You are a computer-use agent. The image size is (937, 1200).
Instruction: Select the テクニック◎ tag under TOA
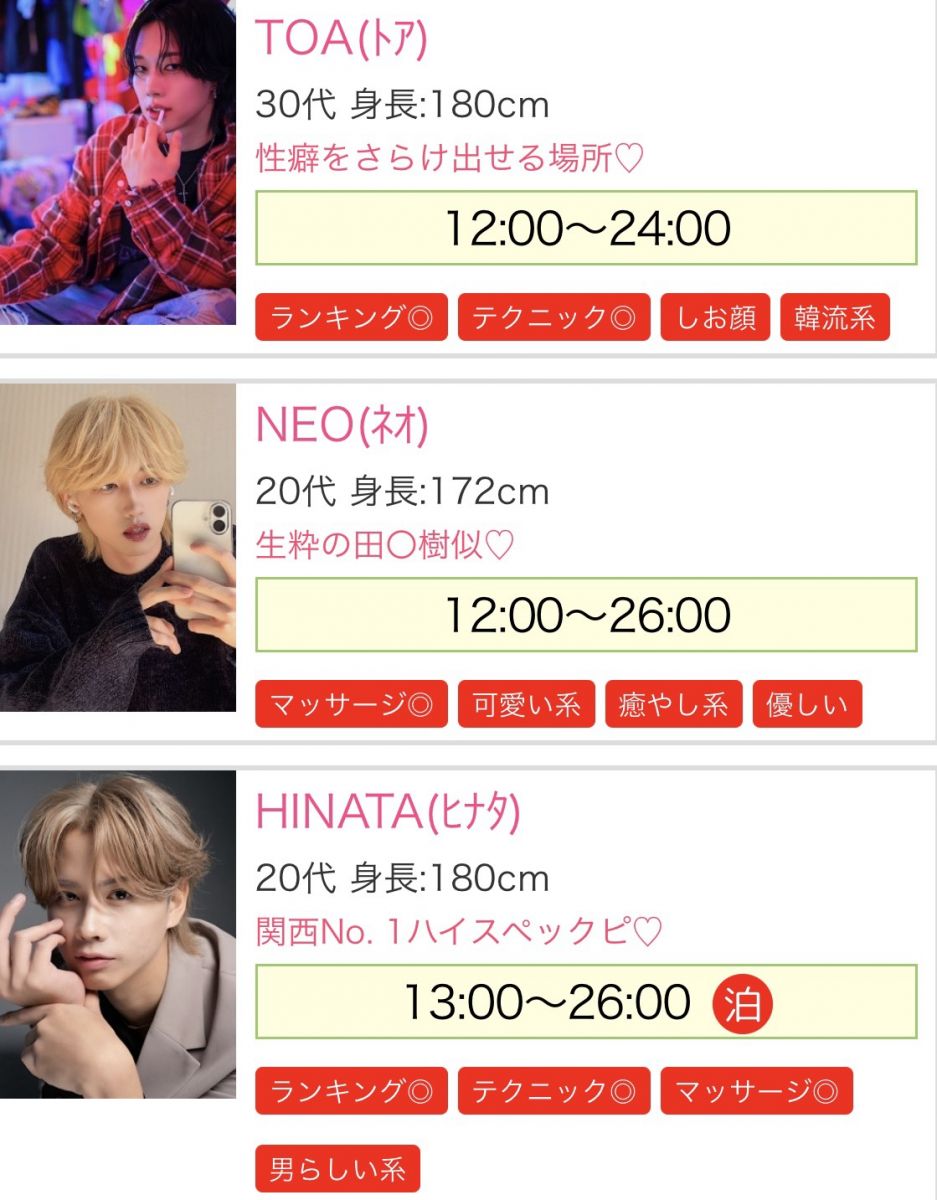coord(554,318)
